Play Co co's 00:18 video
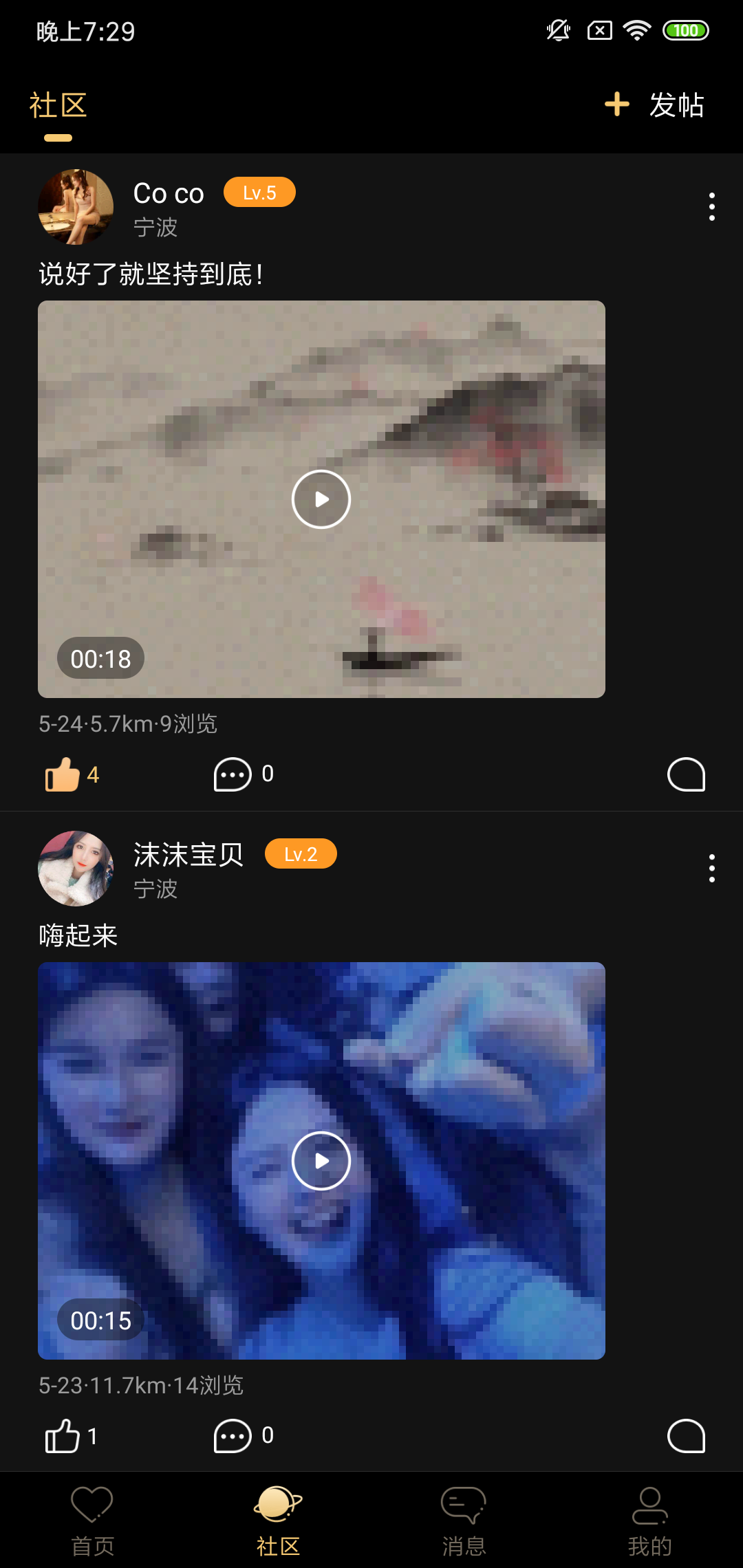The width and height of the screenshot is (743, 1568). [321, 499]
